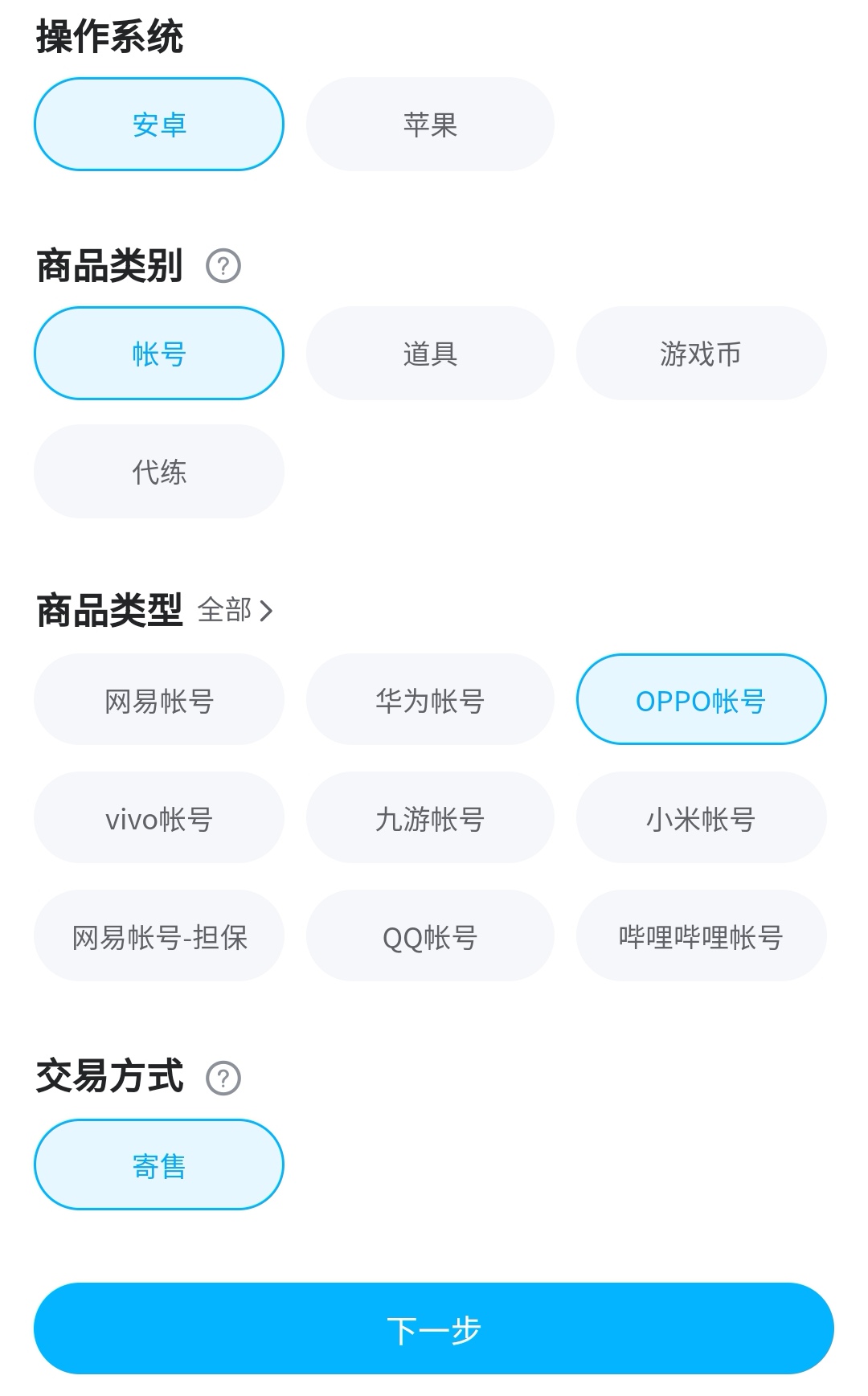This screenshot has width=868, height=1396.
Task: Open help icon beside 交易方式
Action: click(x=223, y=1079)
